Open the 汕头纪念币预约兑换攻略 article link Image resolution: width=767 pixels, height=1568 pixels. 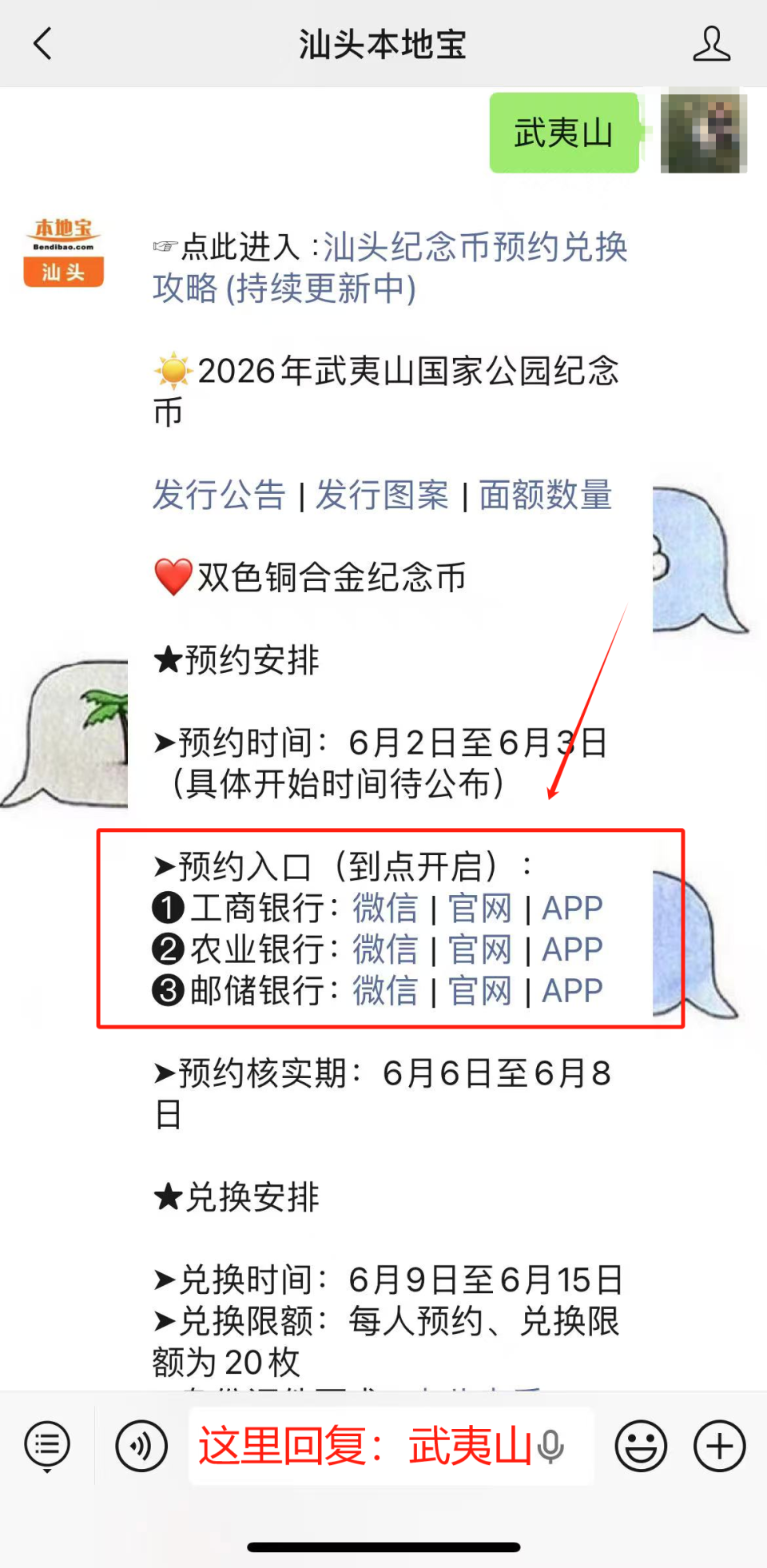[475, 249]
